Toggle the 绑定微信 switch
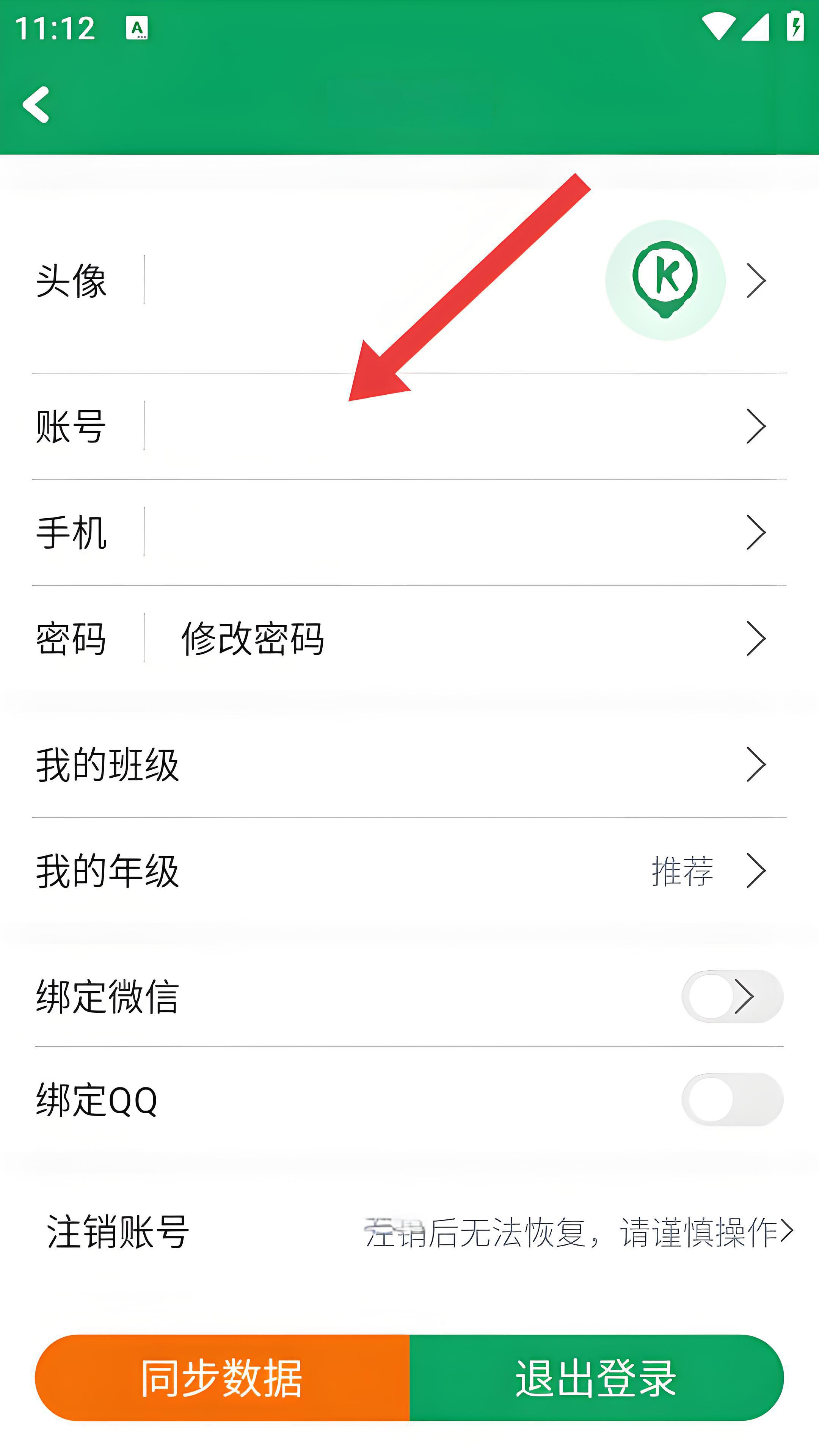 (x=731, y=996)
